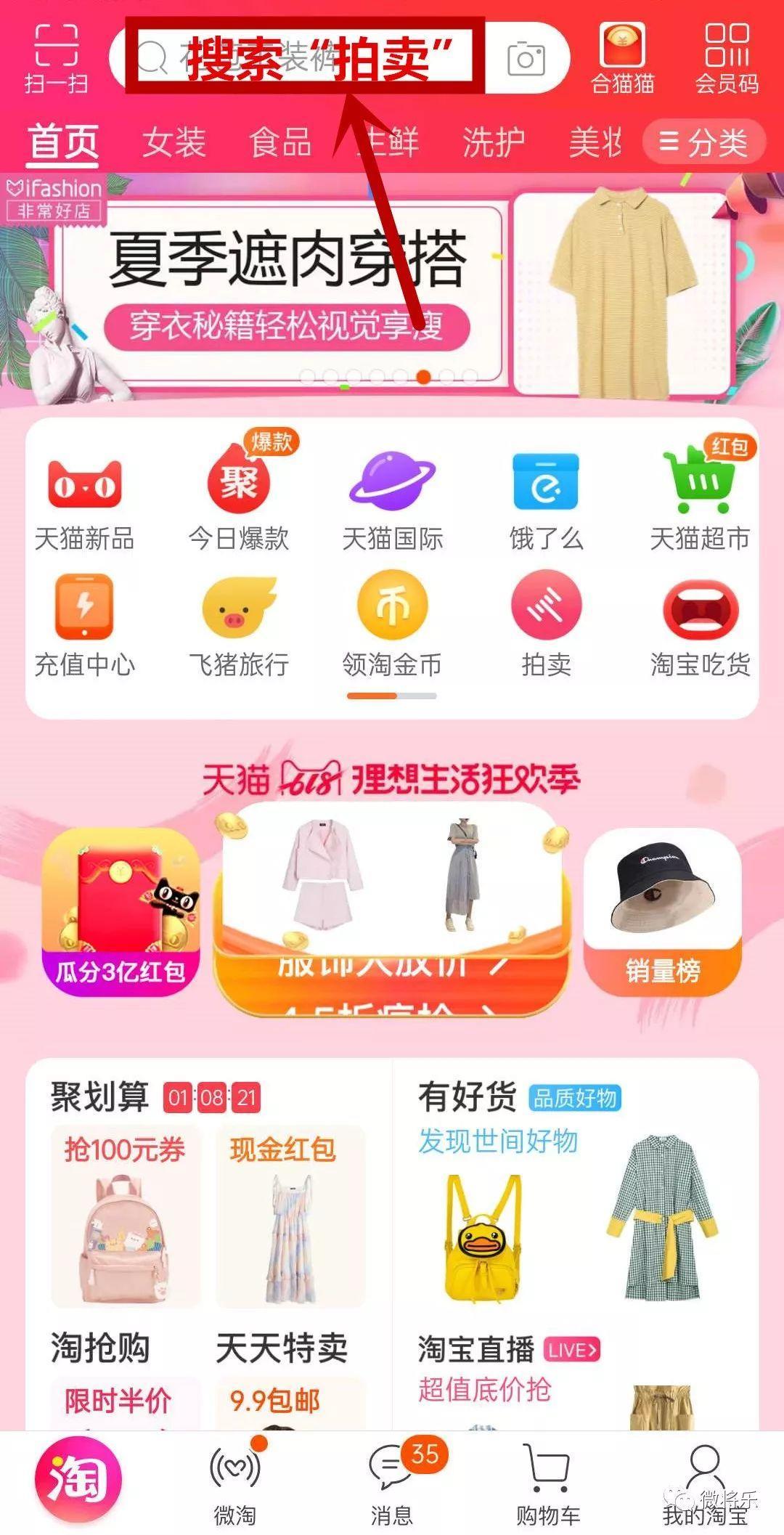The width and height of the screenshot is (784, 1535).
Task: Open the 拍卖 auction entry
Action: click(546, 624)
